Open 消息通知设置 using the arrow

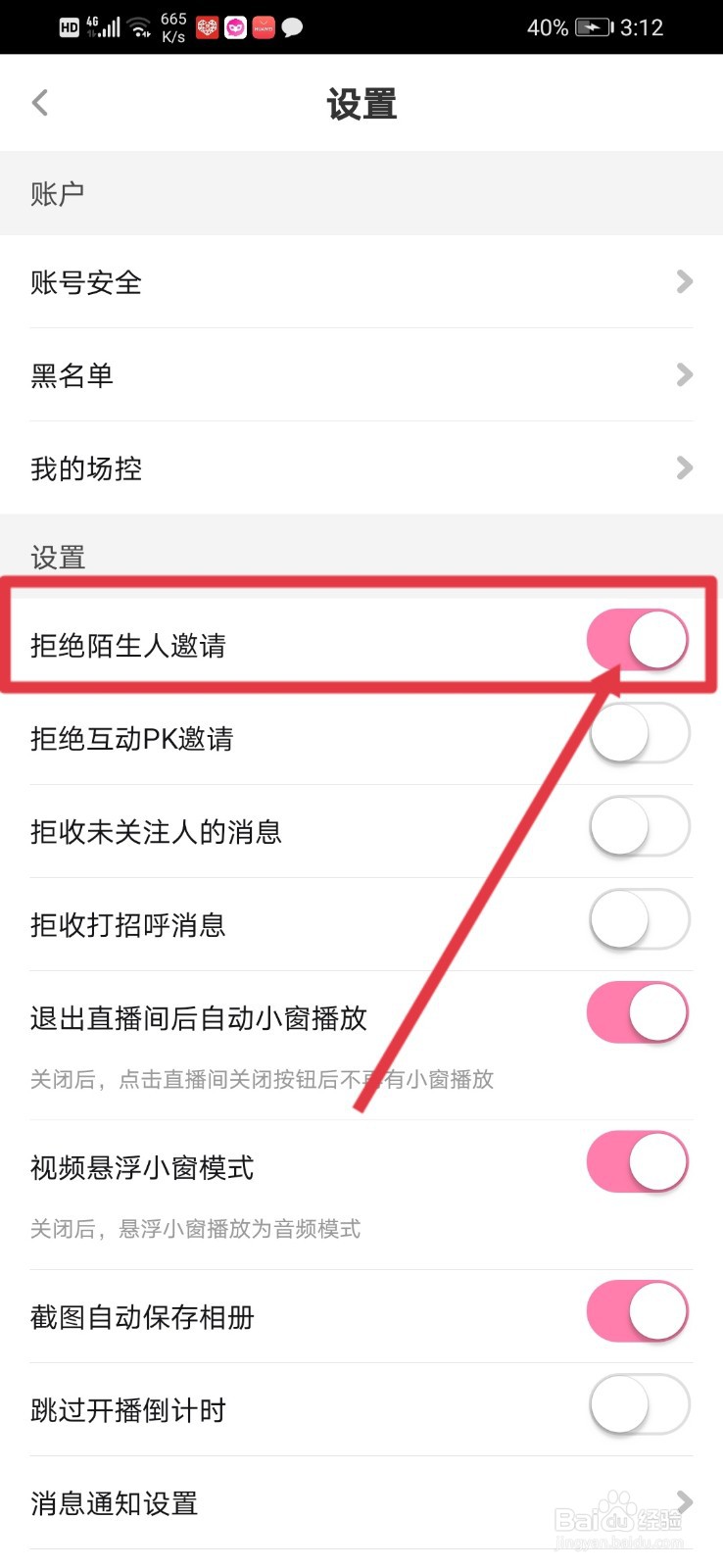pos(685,1501)
